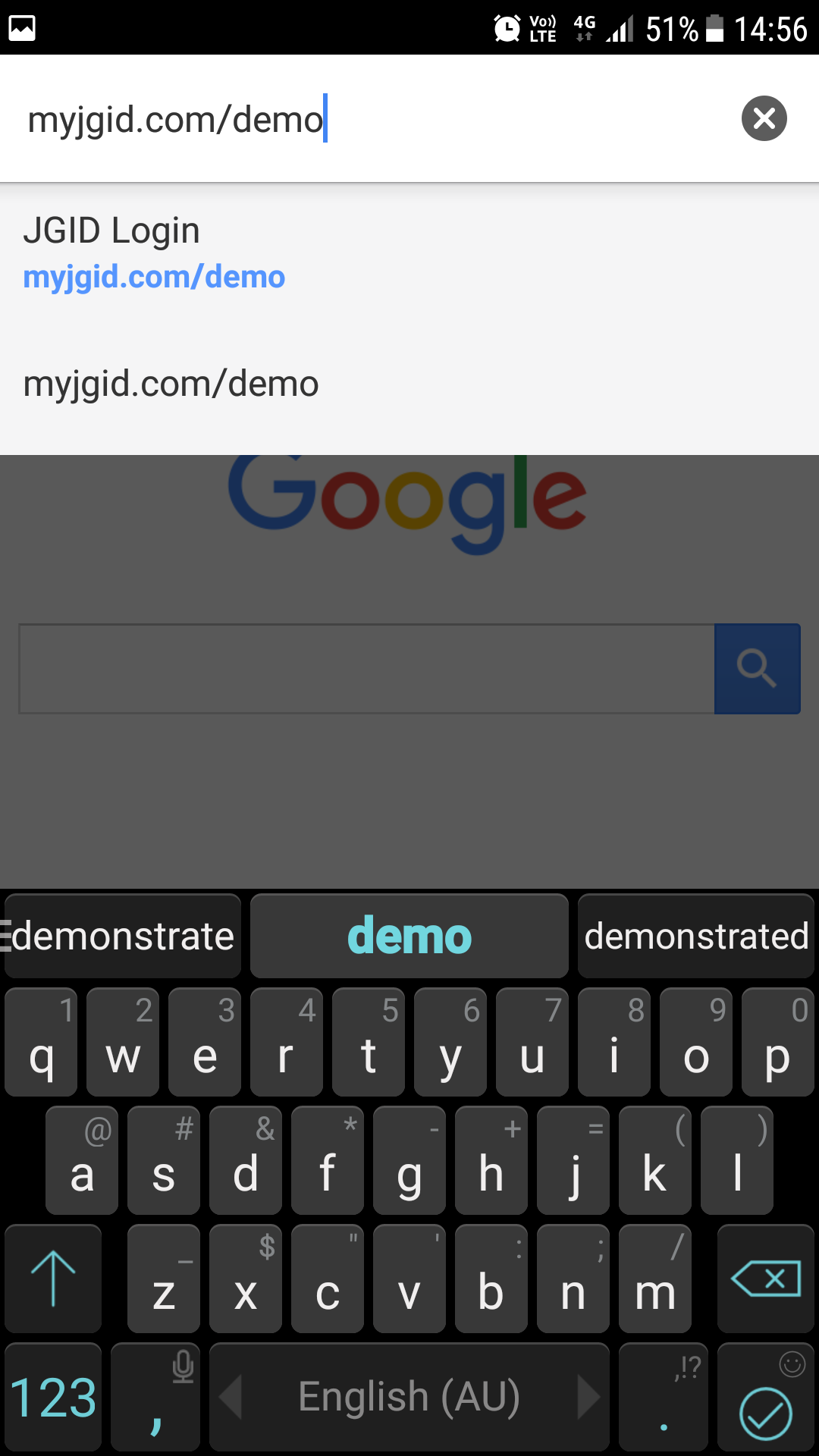This screenshot has width=819, height=1456.
Task: Tap the keyboard backspace key
Action: tap(766, 1279)
